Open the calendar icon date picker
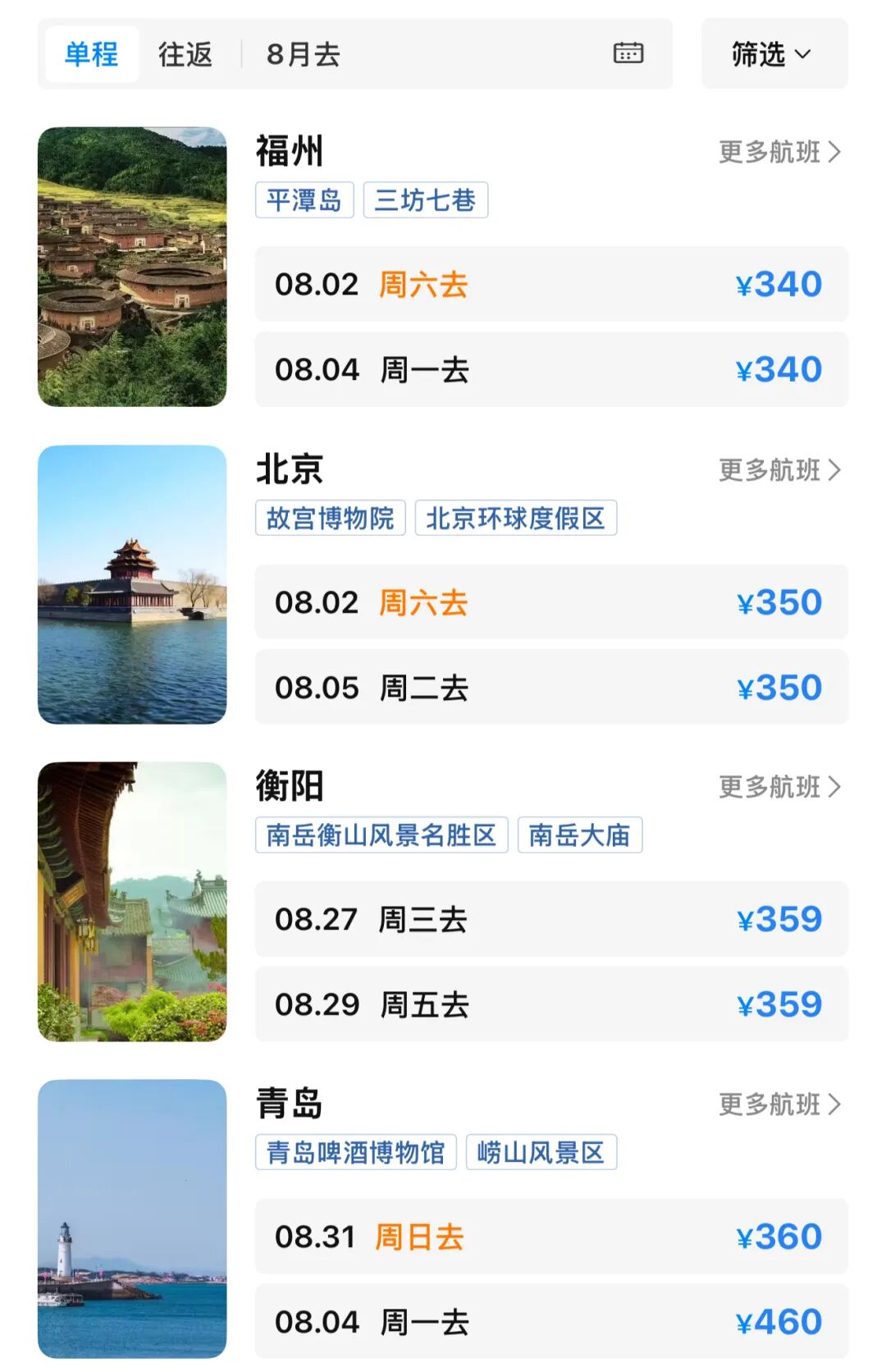The width and height of the screenshot is (886, 1372). point(628,53)
